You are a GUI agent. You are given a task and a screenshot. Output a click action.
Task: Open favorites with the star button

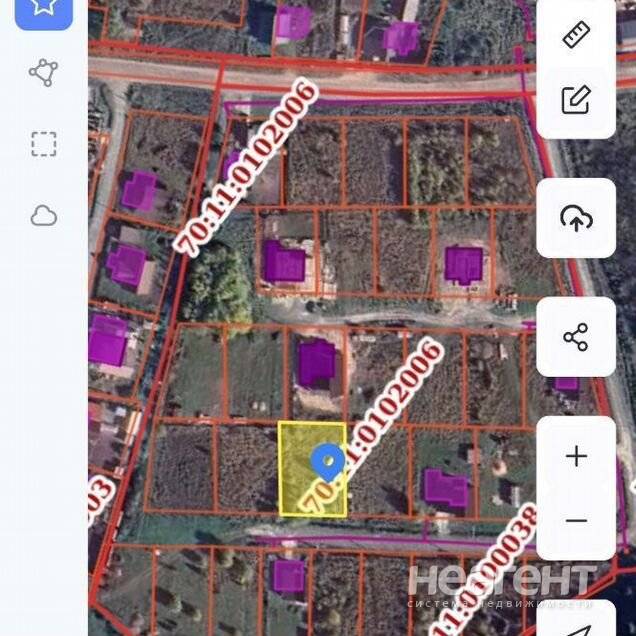(x=43, y=8)
